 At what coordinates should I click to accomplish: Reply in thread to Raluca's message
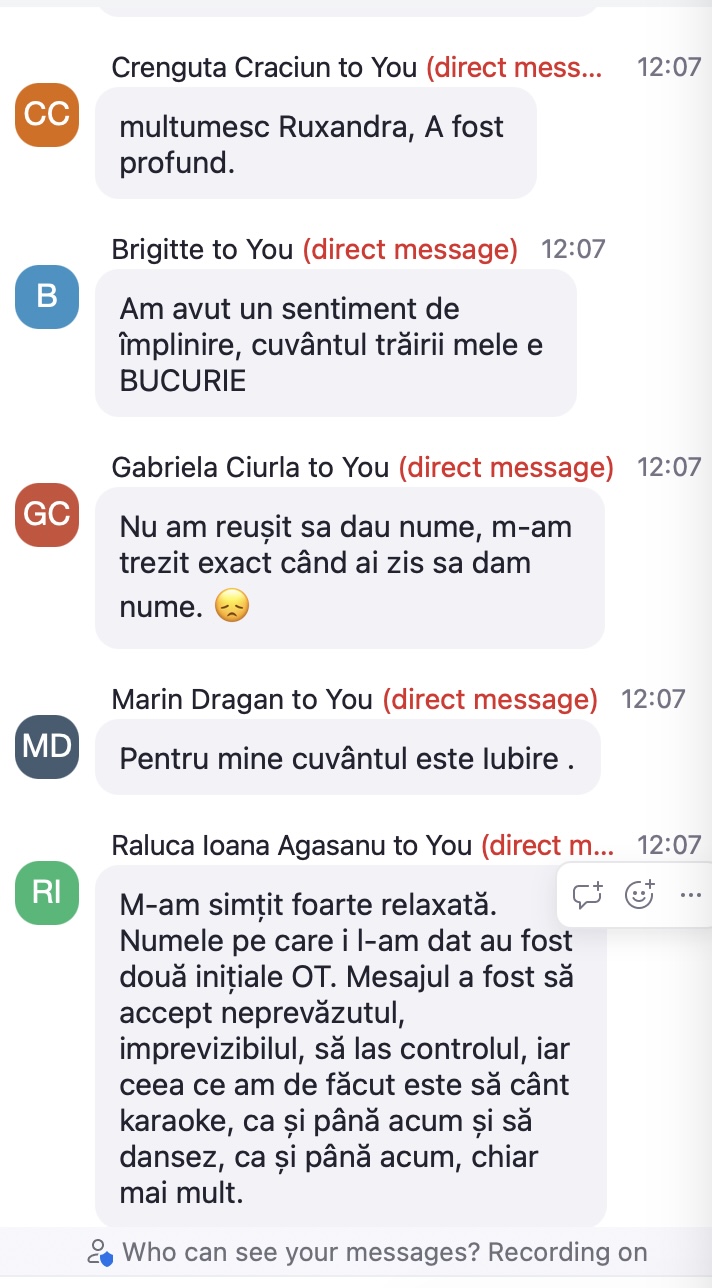pos(587,895)
